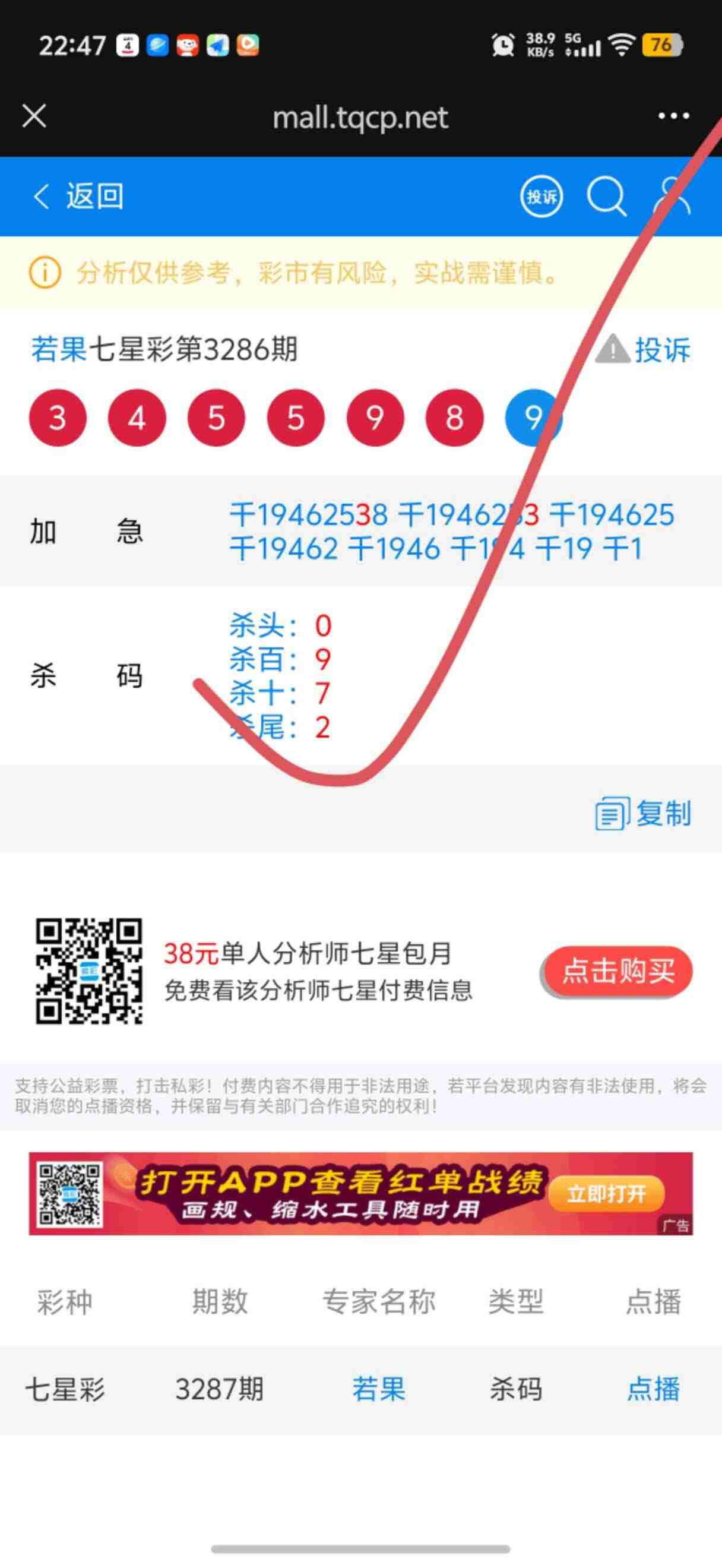Open the alarm clock status bar icon
Image resolution: width=722 pixels, height=1568 pixels.
click(502, 45)
